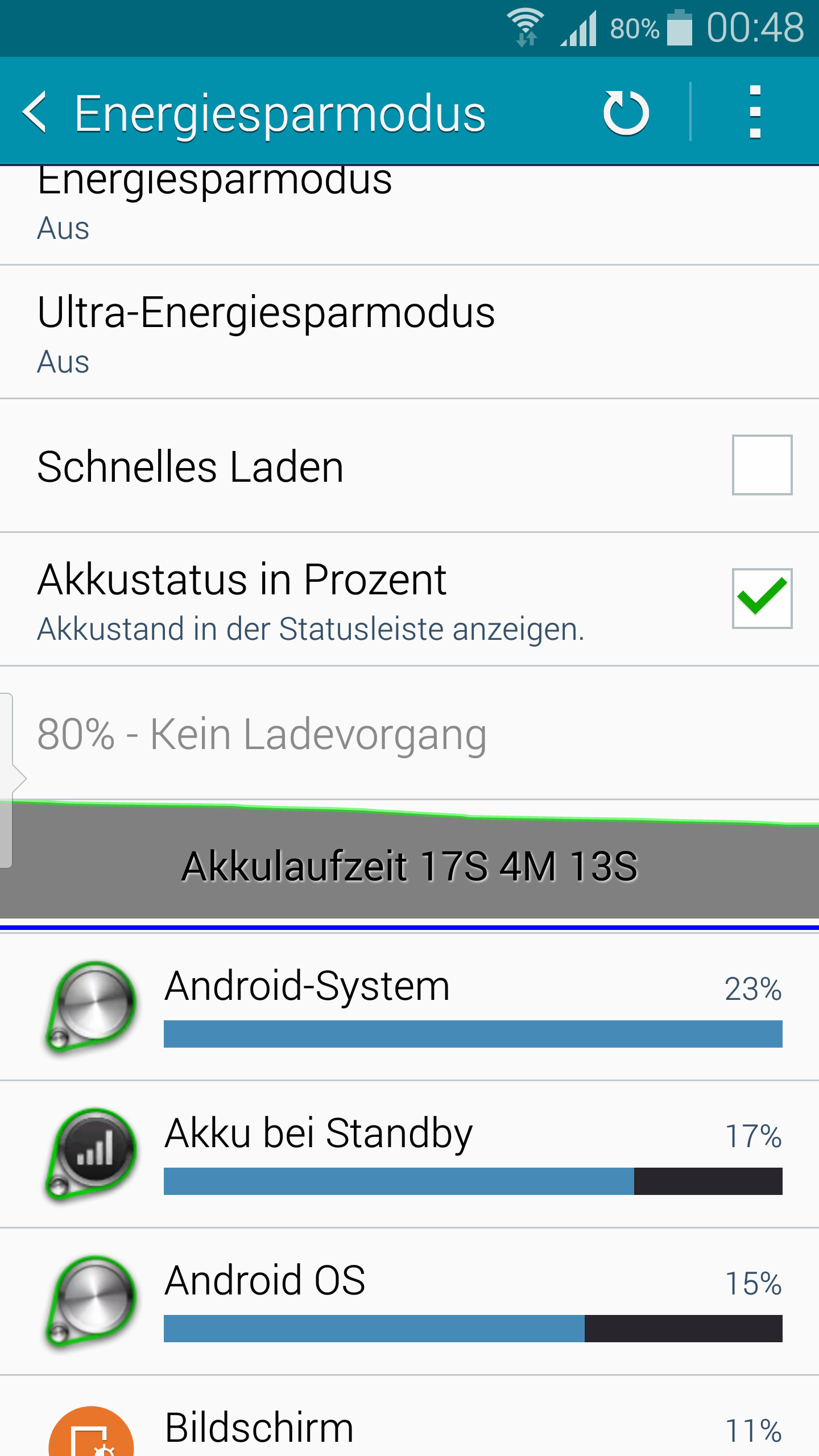Uncheck Akkustatus in Prozent
This screenshot has height=1456, width=819.
[762, 598]
